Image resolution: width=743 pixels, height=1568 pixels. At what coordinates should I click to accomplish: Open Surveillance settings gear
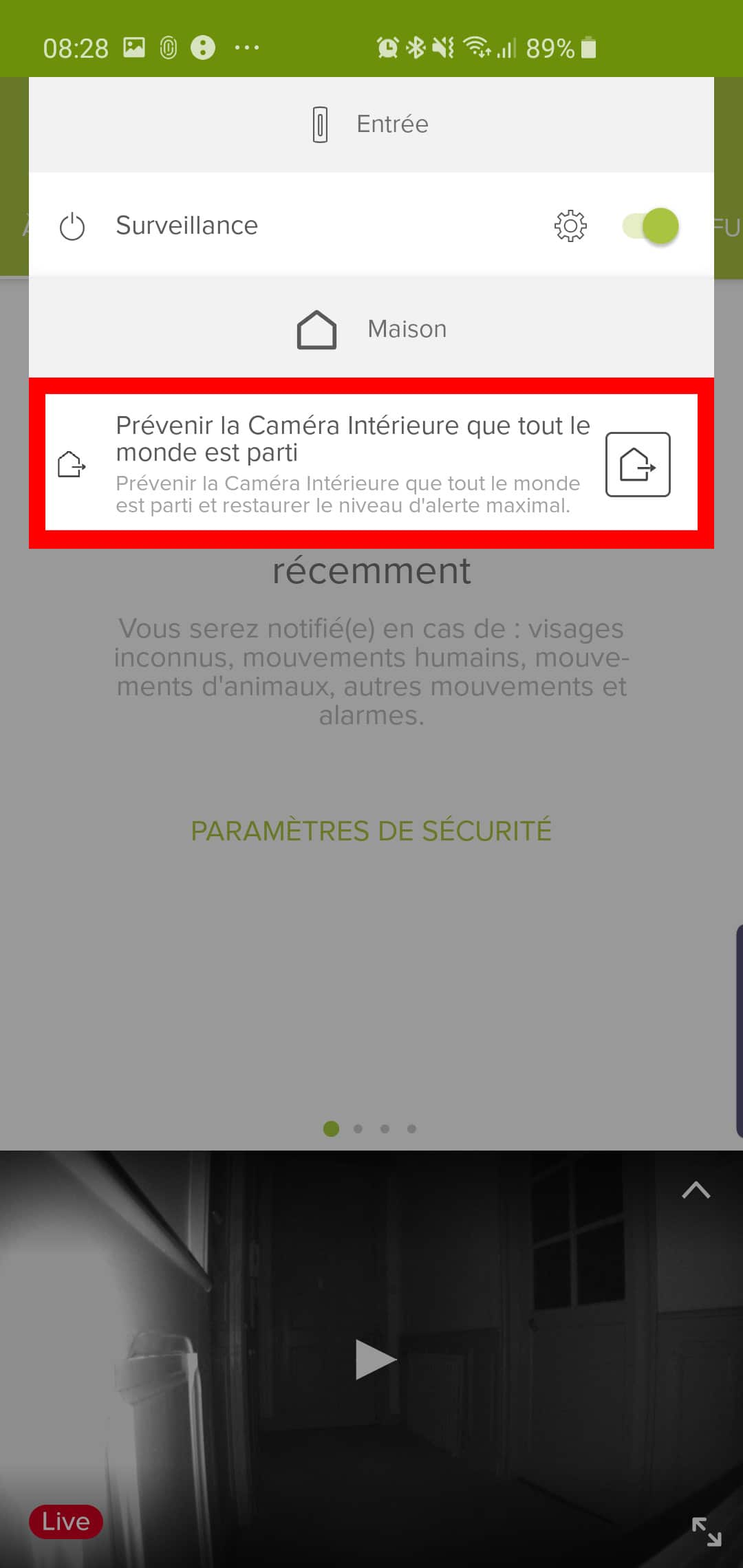[570, 226]
